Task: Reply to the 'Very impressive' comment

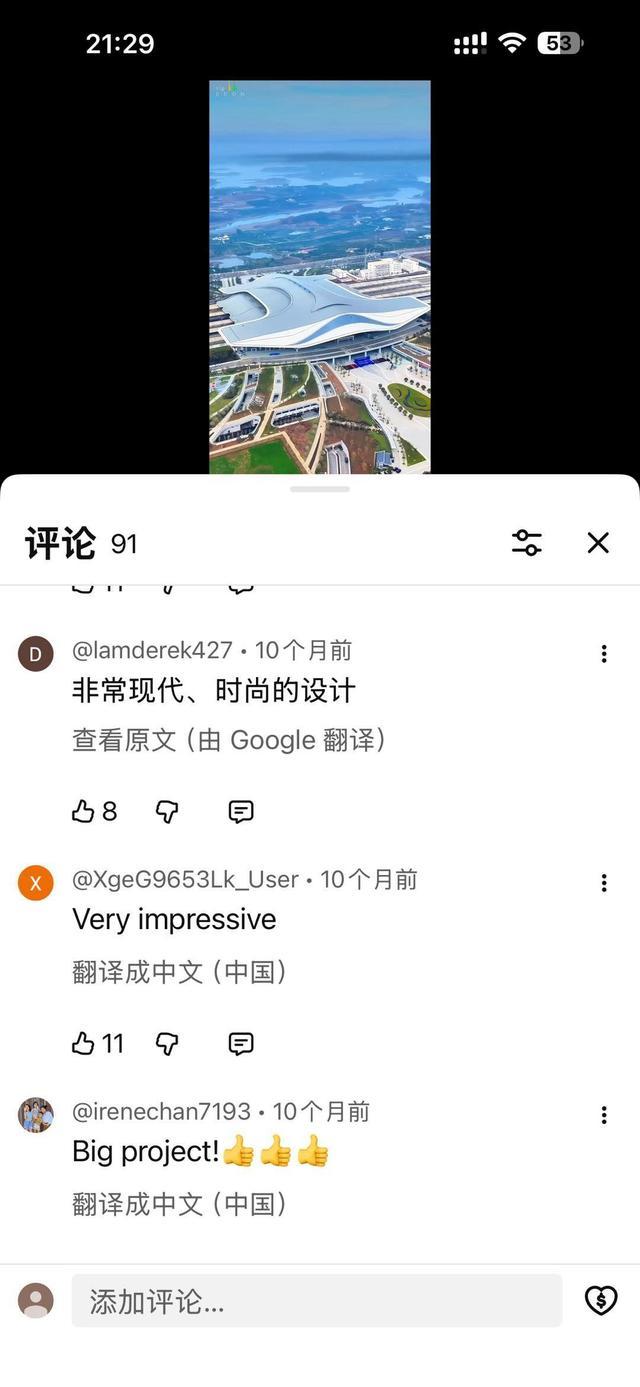Action: [x=241, y=1044]
